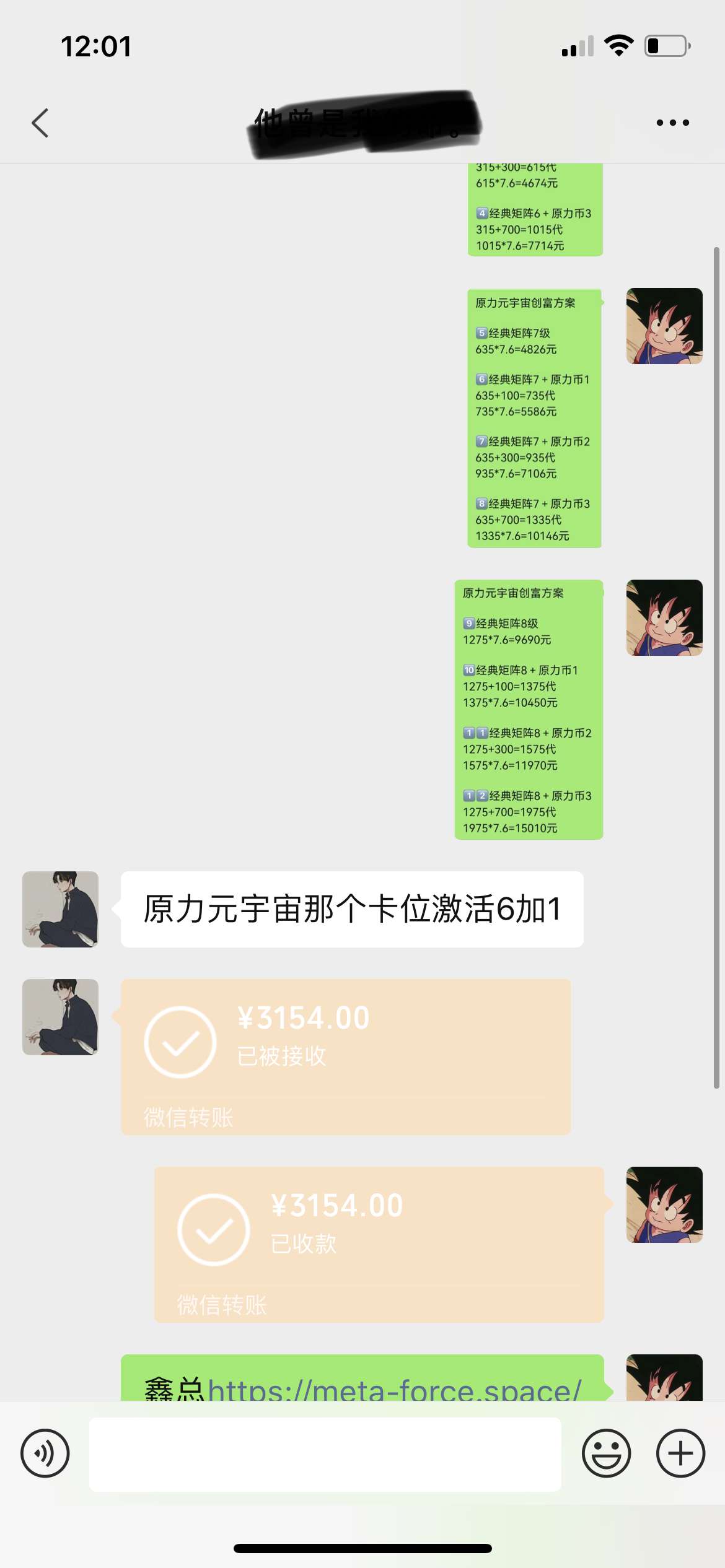View contact's avatar beside 原力元宇宙那个卡位激活6加1

pos(60,909)
